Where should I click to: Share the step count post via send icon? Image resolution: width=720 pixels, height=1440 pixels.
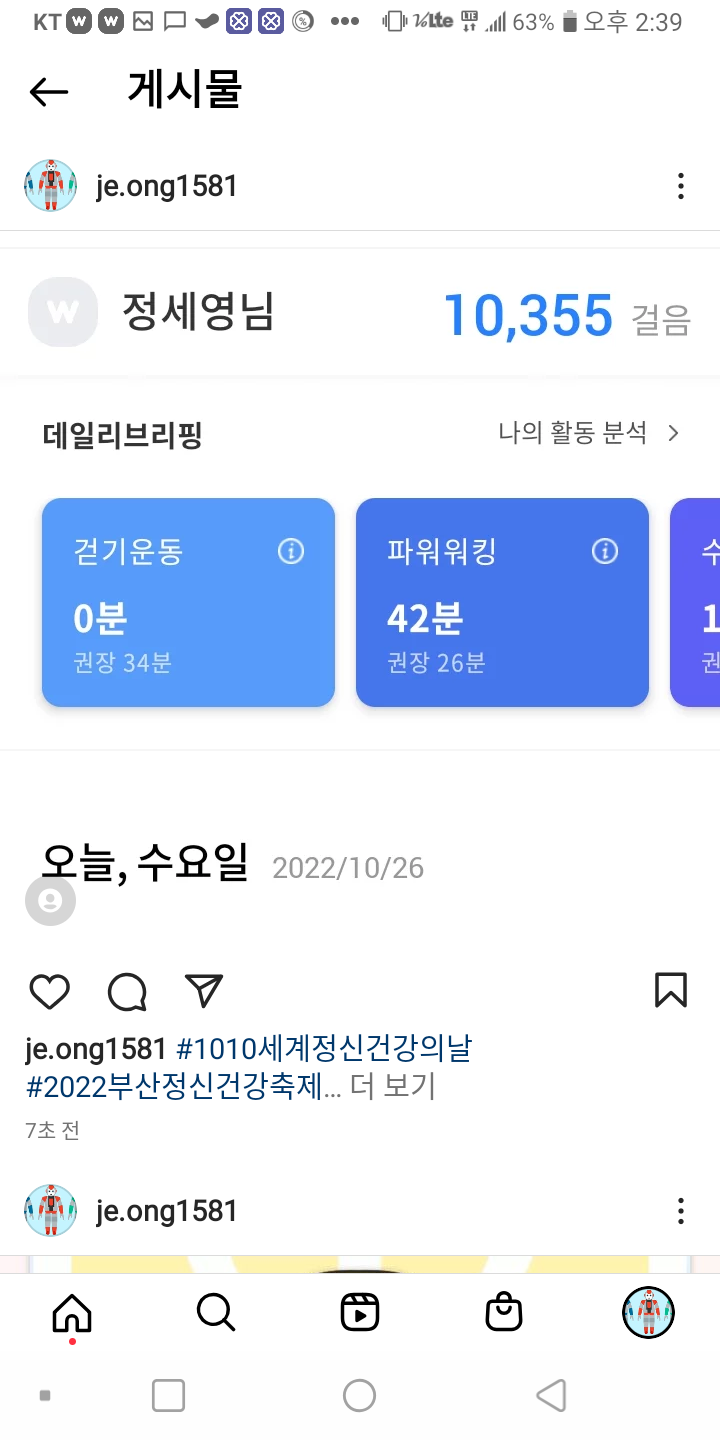[x=204, y=990]
